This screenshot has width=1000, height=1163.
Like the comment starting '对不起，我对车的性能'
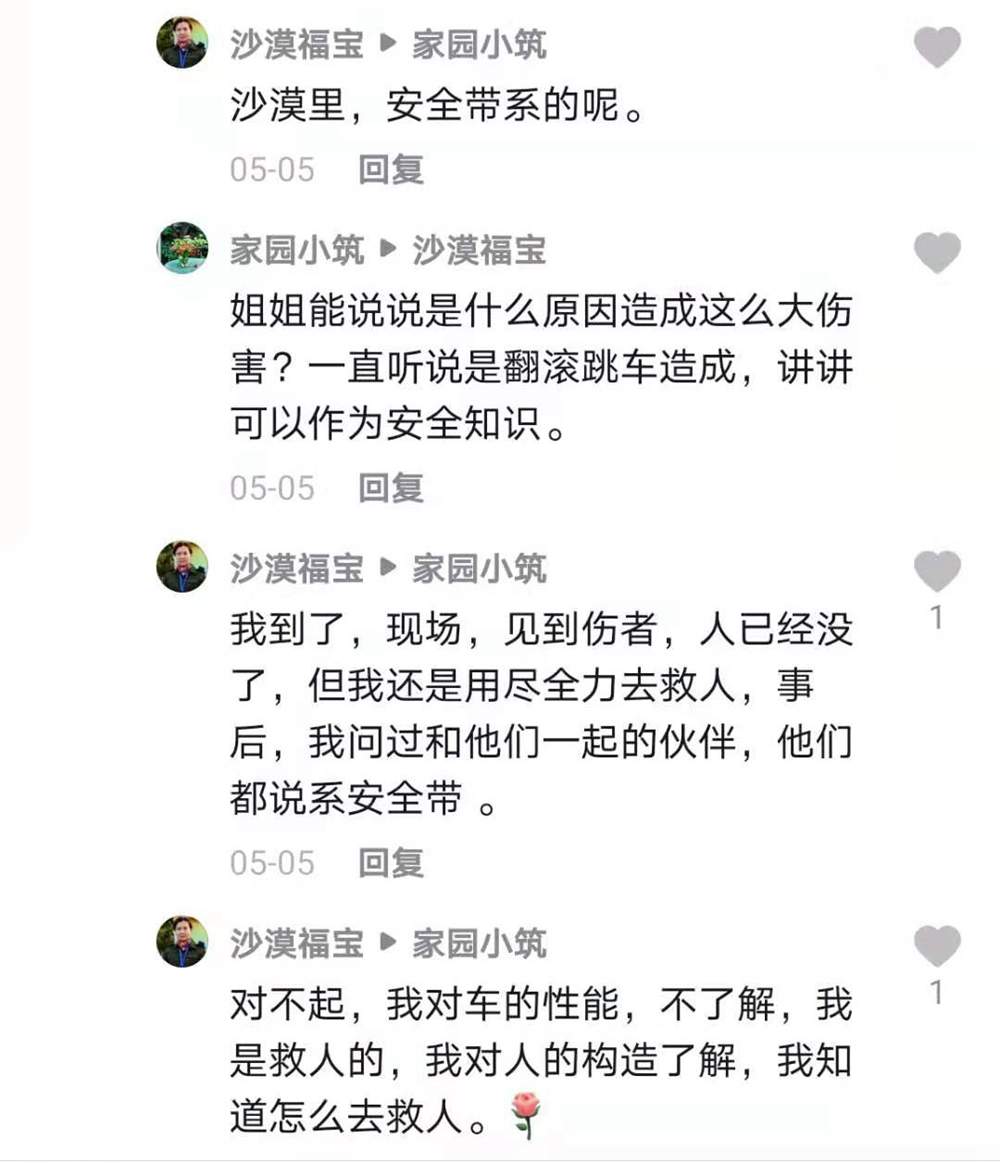[x=937, y=946]
